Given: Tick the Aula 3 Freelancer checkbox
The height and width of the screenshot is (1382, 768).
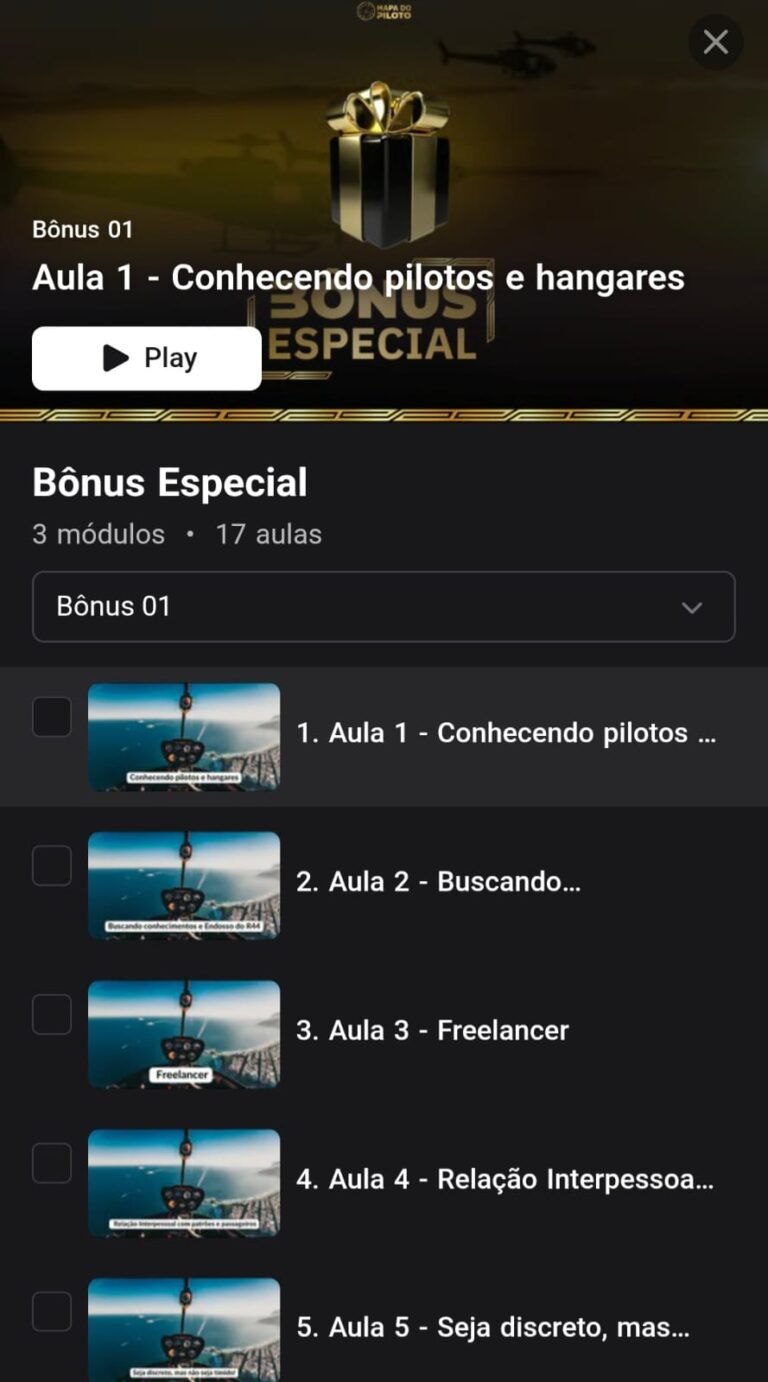Looking at the screenshot, I should coord(52,1014).
